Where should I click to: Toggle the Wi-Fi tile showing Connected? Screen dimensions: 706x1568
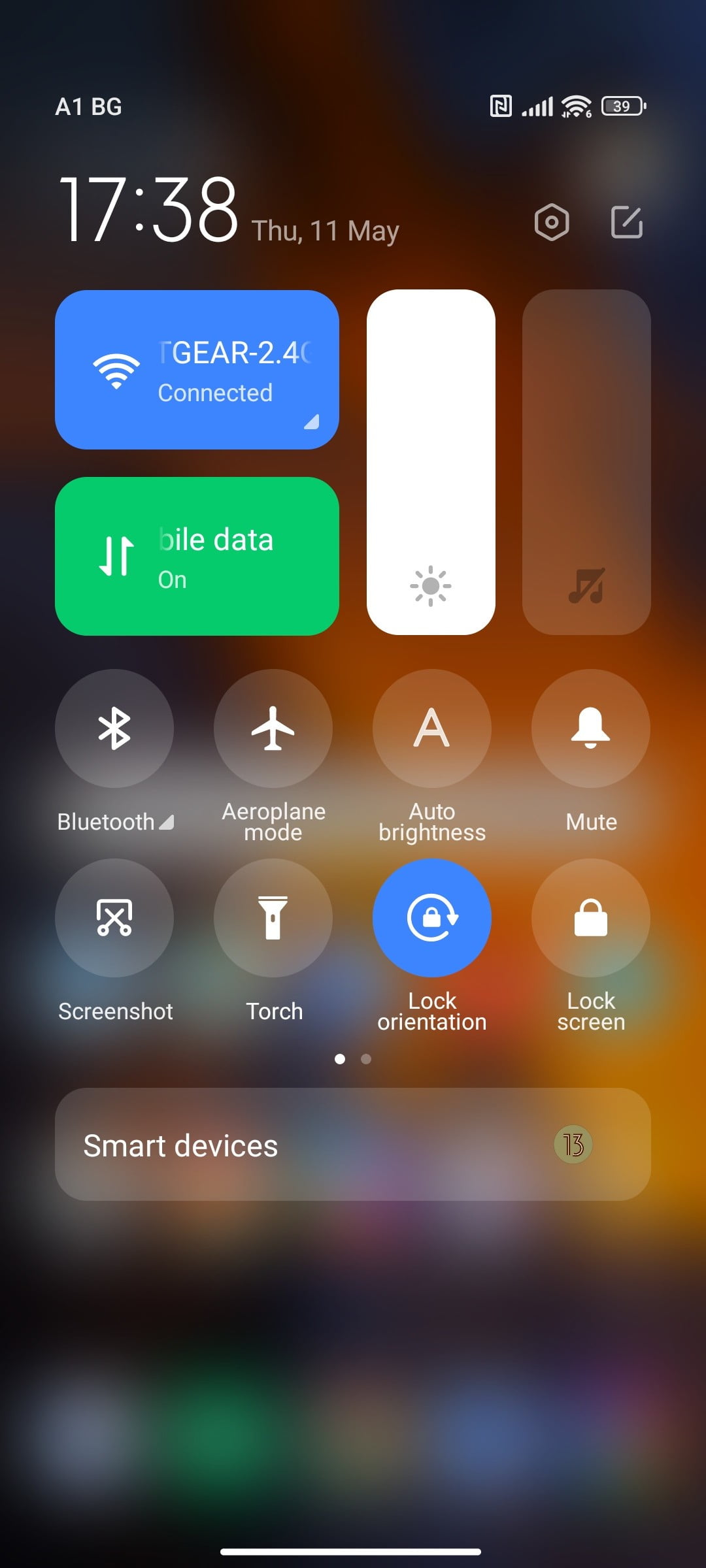pos(197,370)
